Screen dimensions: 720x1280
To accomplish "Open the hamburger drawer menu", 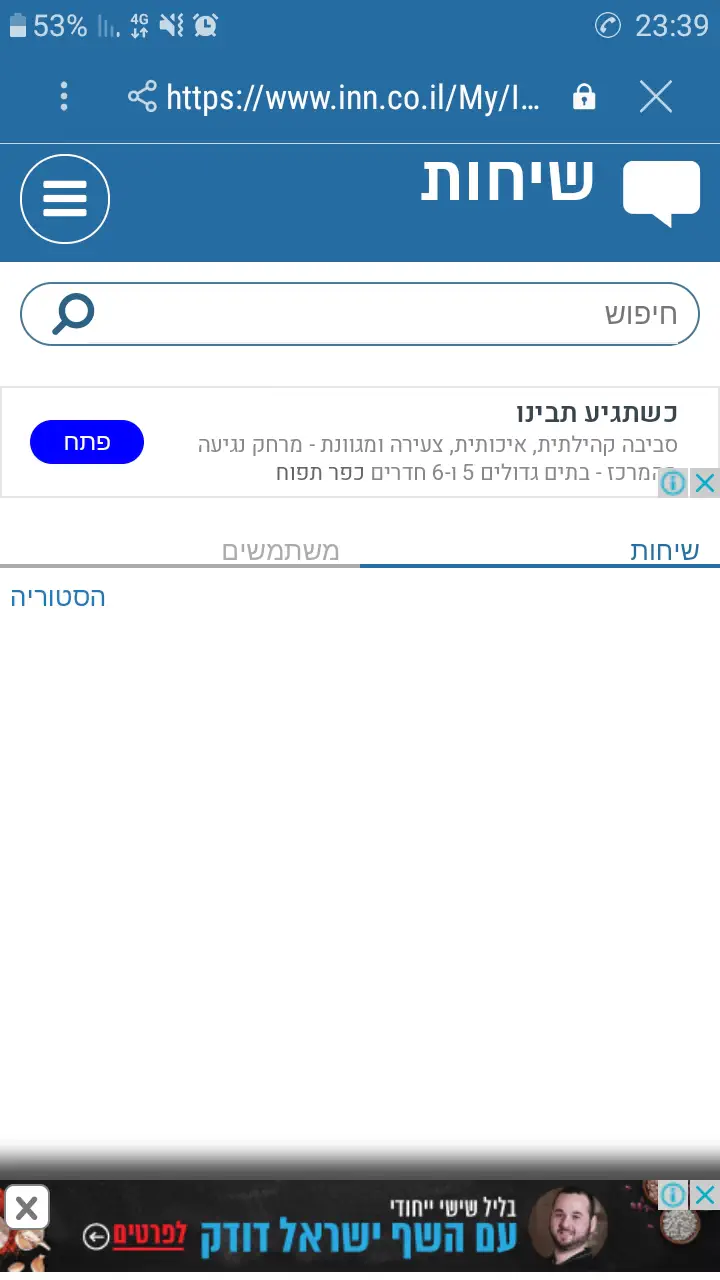I will pyautogui.click(x=65, y=200).
